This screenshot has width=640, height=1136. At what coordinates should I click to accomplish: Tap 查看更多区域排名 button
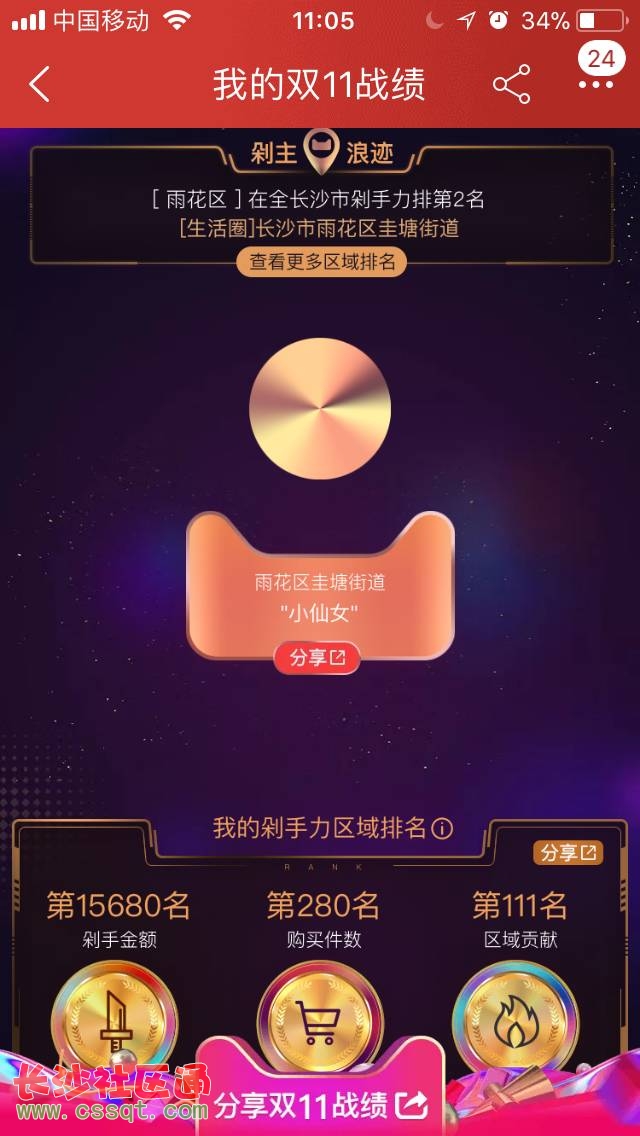point(321,262)
